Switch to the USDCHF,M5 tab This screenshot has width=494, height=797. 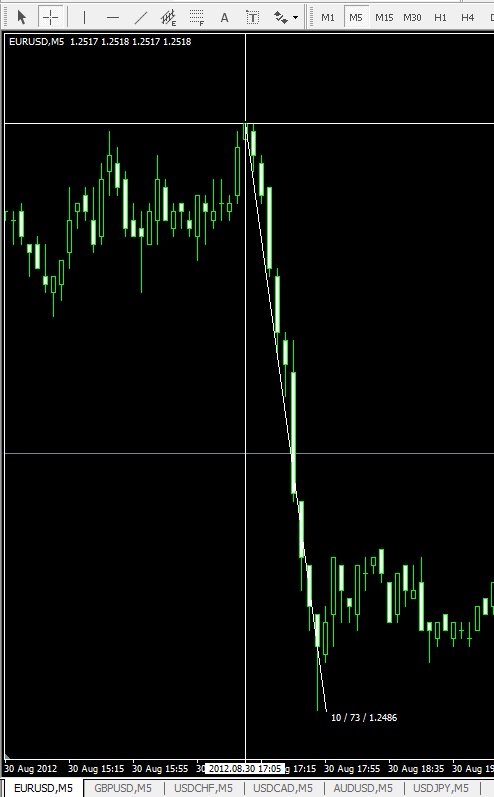coord(203,788)
